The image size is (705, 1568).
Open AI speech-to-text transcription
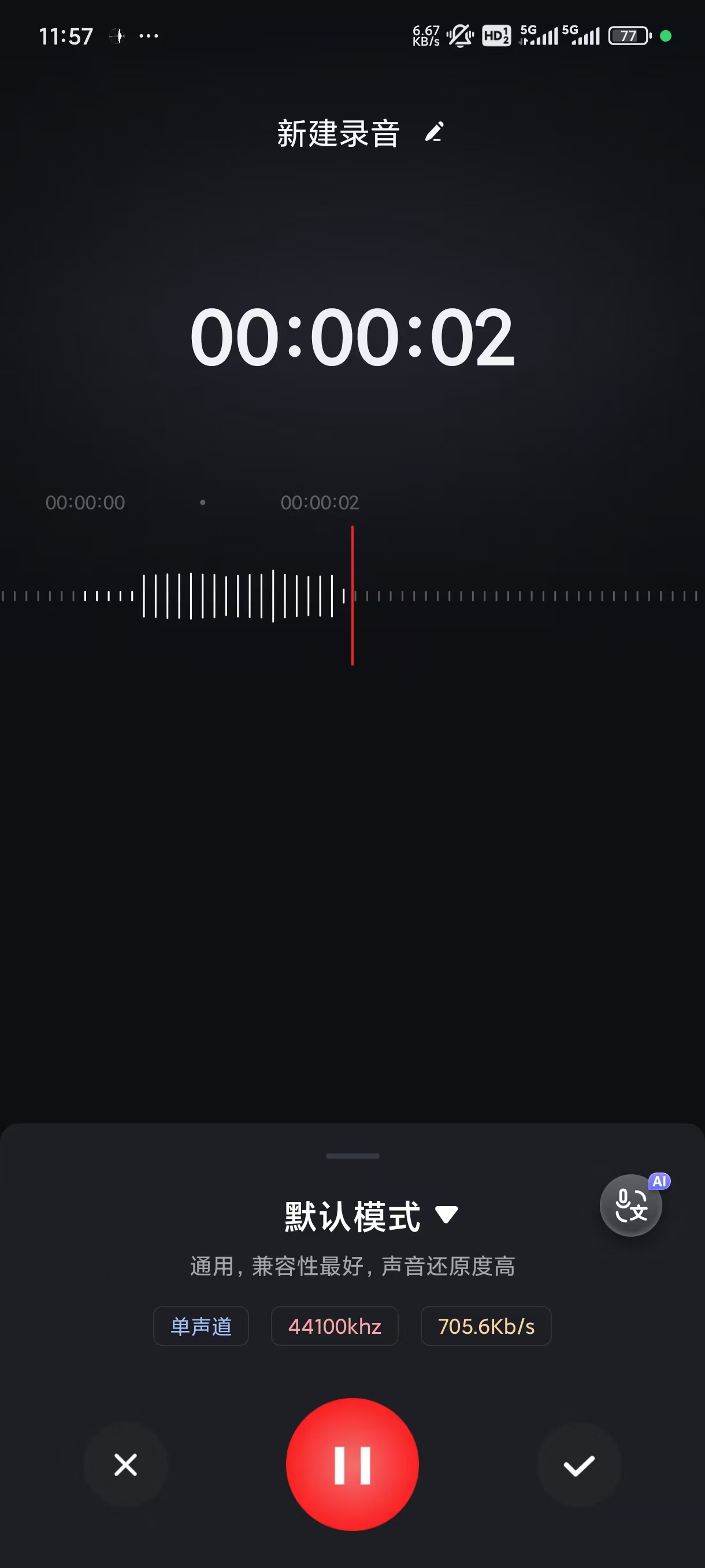pyautogui.click(x=631, y=1205)
